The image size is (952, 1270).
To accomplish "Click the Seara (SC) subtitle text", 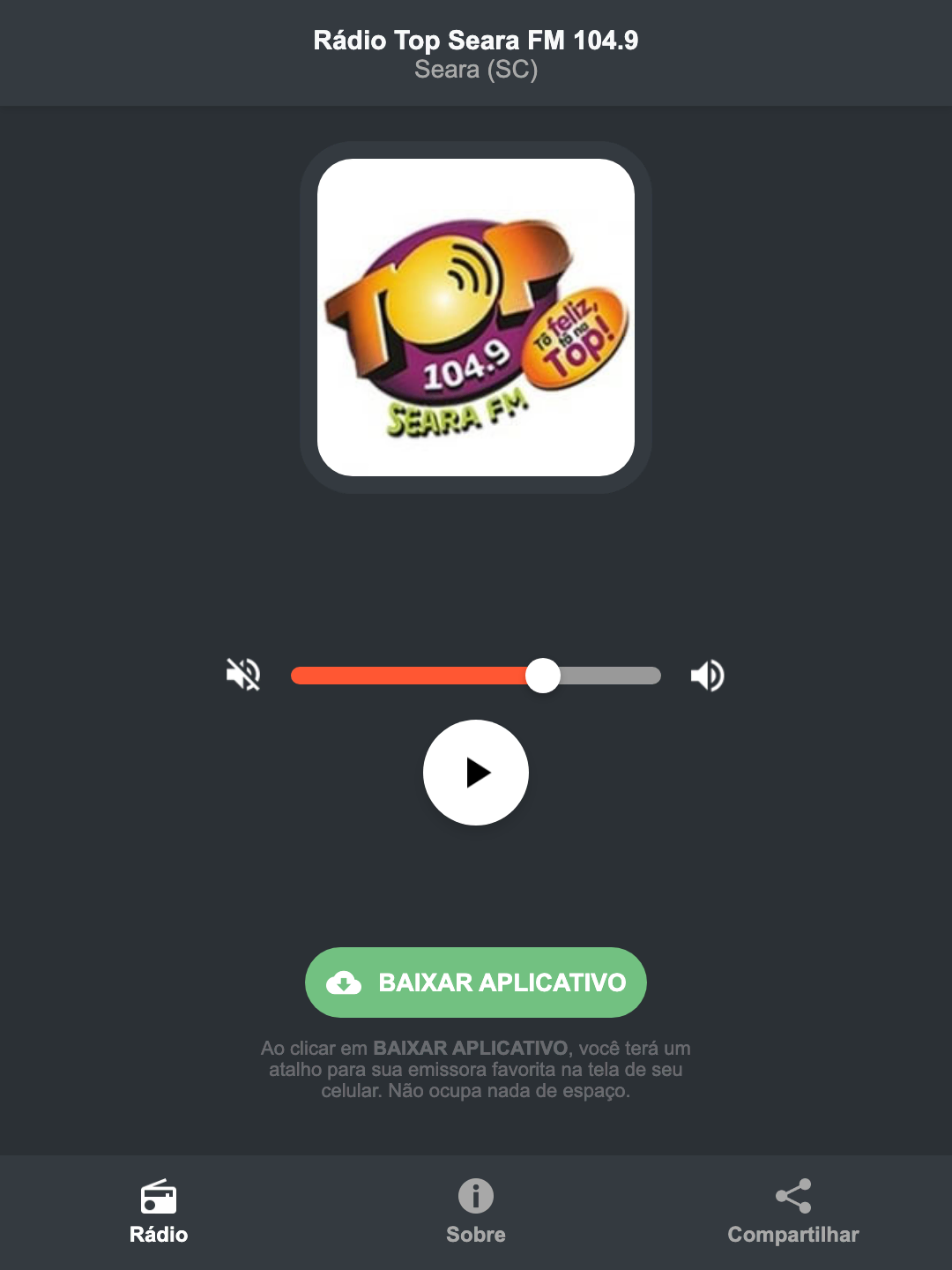I will click(476, 71).
